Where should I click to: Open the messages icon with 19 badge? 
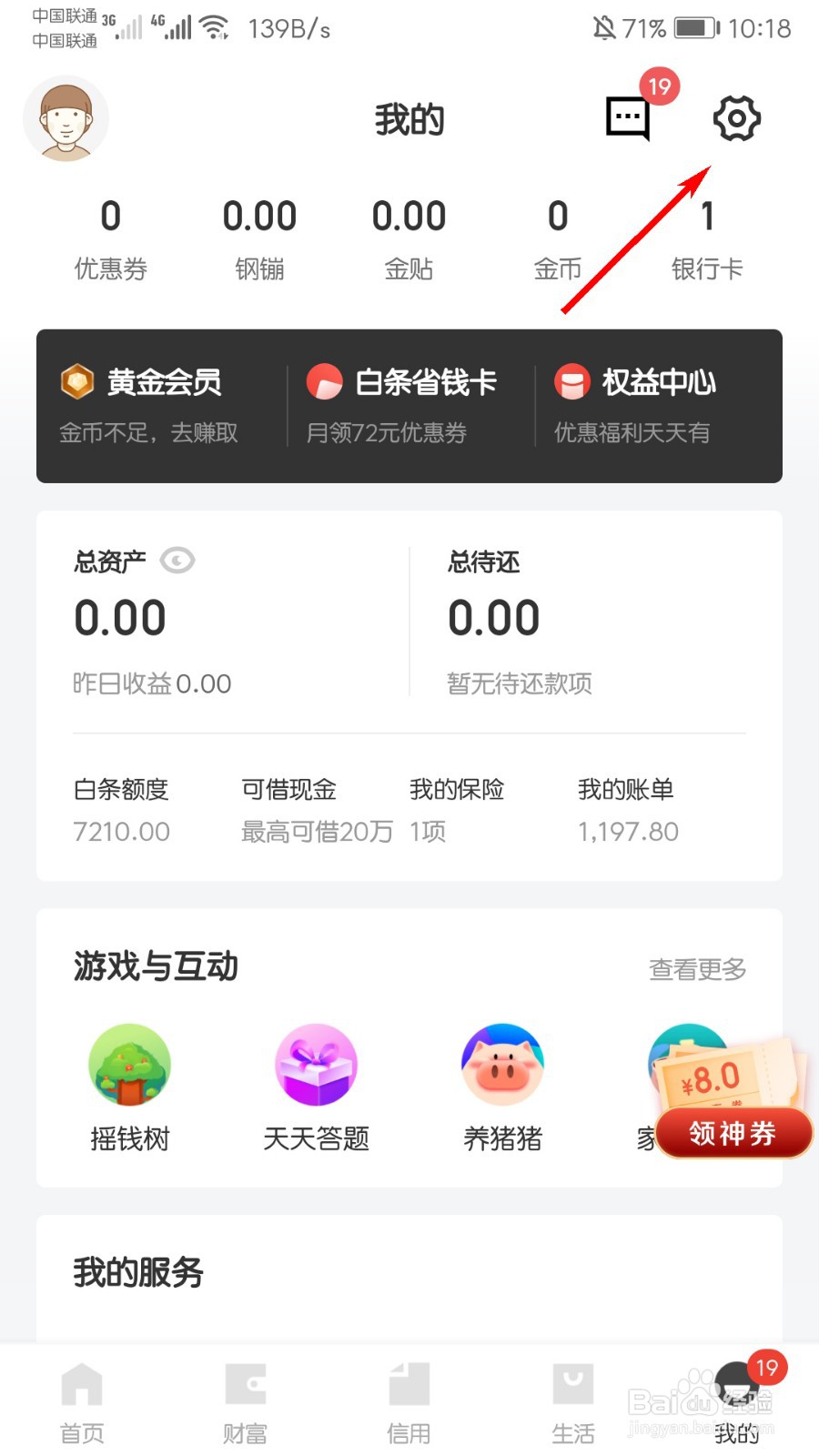point(629,118)
